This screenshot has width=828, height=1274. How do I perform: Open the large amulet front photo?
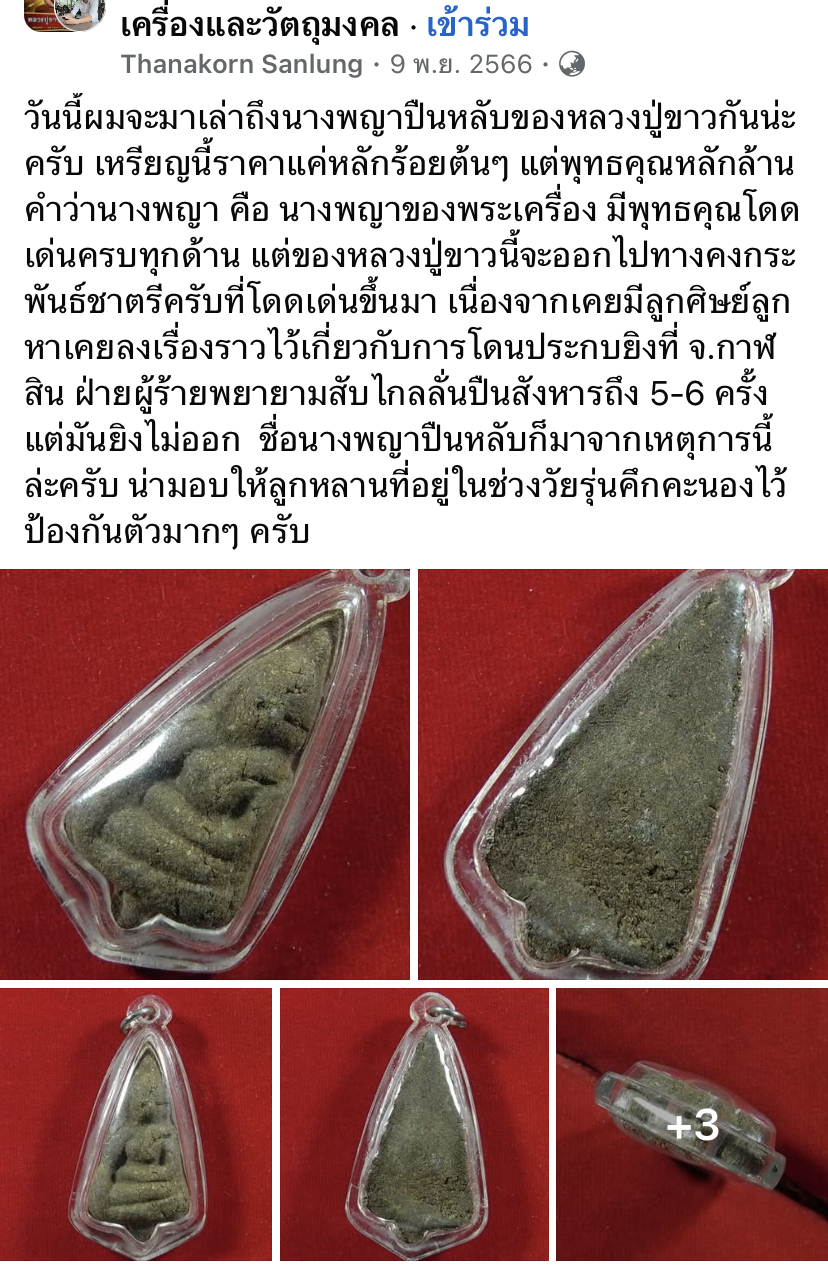[205, 774]
